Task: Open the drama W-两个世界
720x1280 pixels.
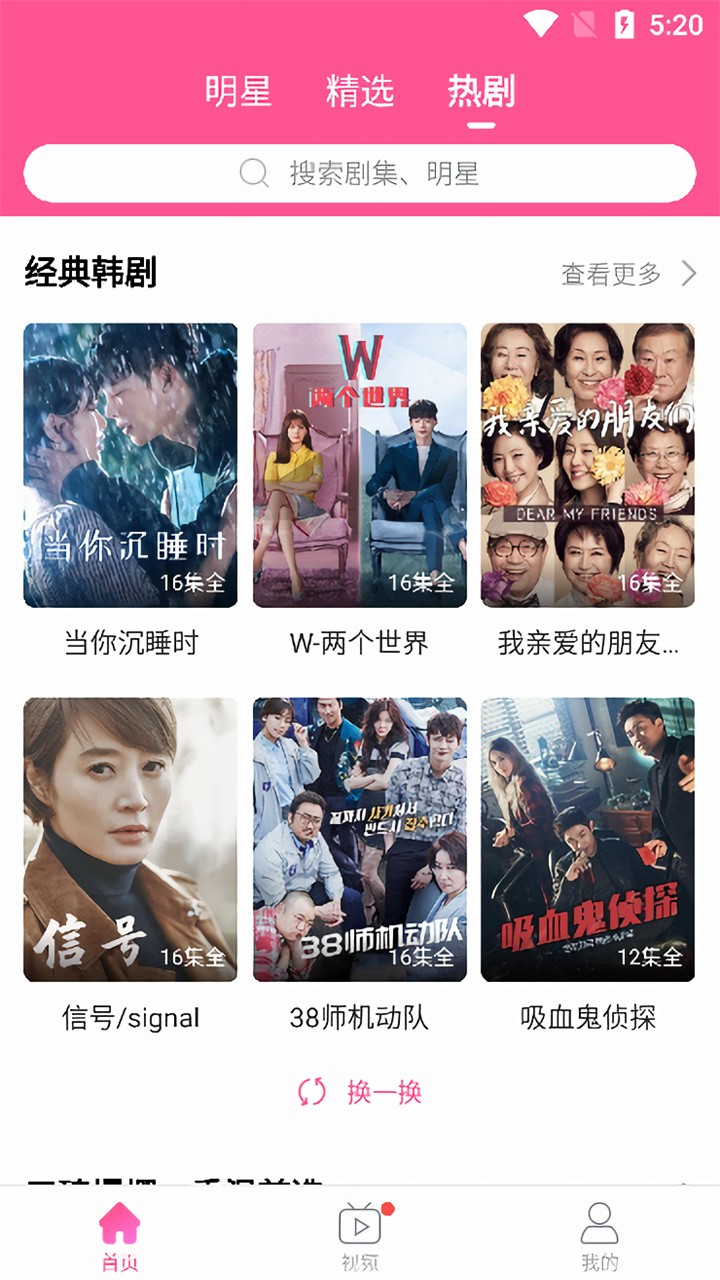Action: (x=360, y=465)
